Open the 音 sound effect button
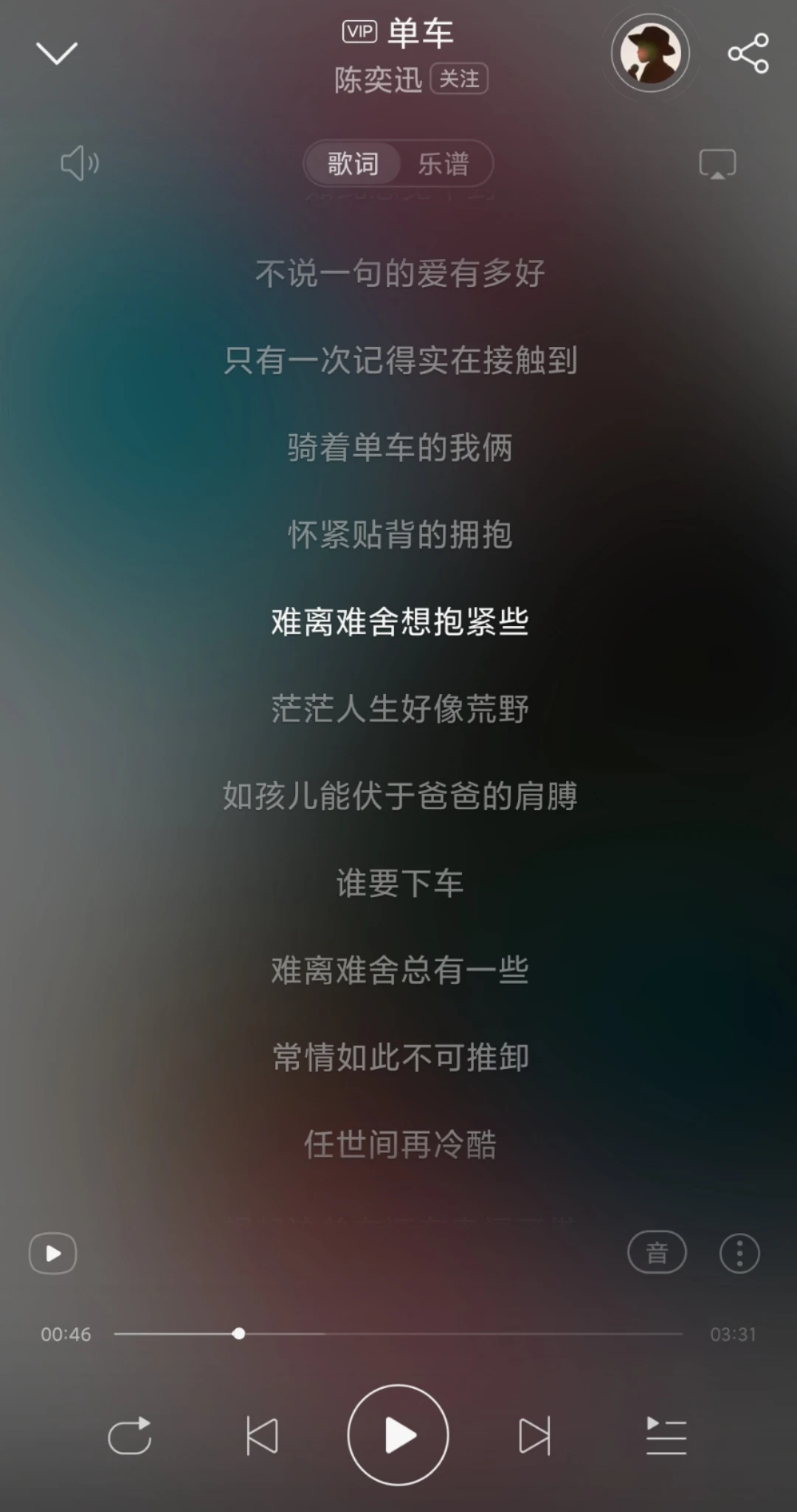The width and height of the screenshot is (797, 1512). tap(657, 1253)
